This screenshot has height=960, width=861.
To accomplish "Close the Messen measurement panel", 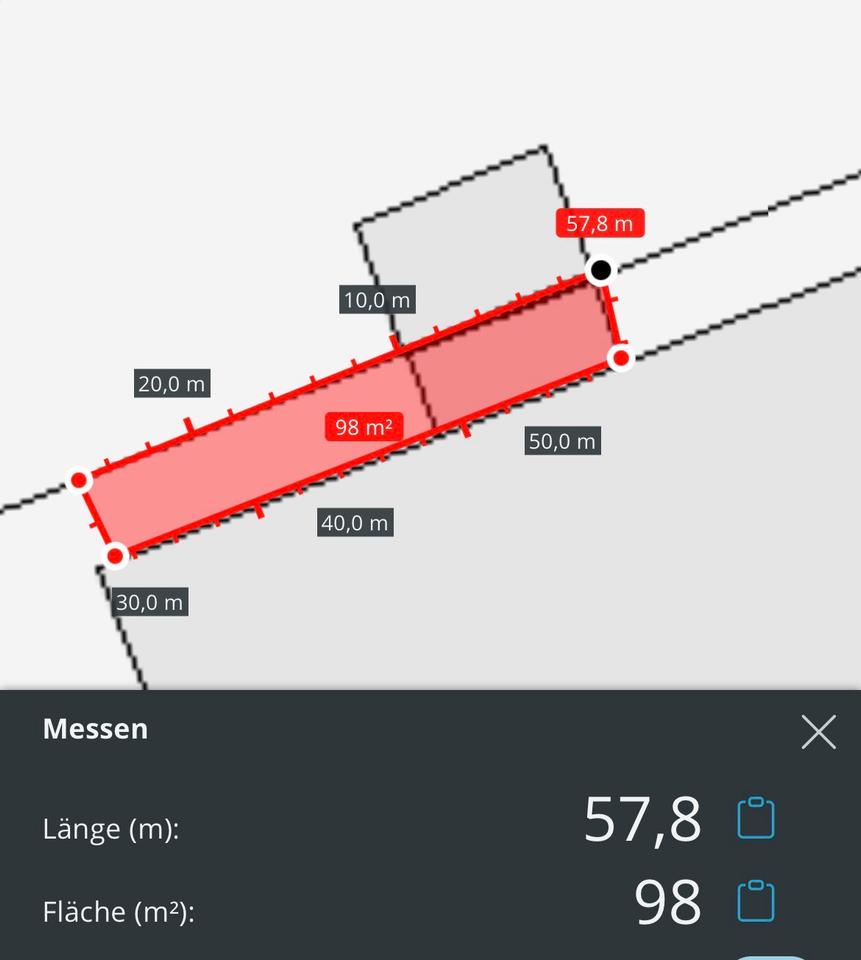I will click(x=818, y=732).
